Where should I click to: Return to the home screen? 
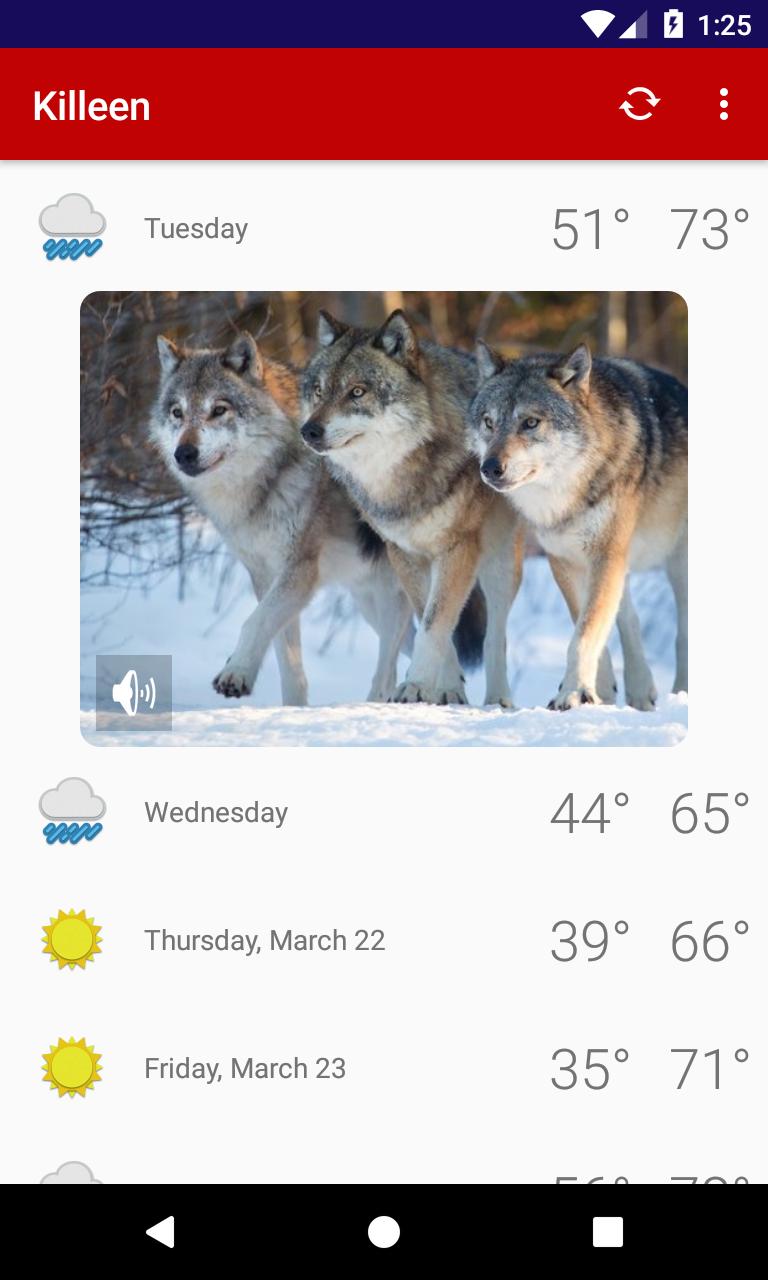tap(384, 1232)
